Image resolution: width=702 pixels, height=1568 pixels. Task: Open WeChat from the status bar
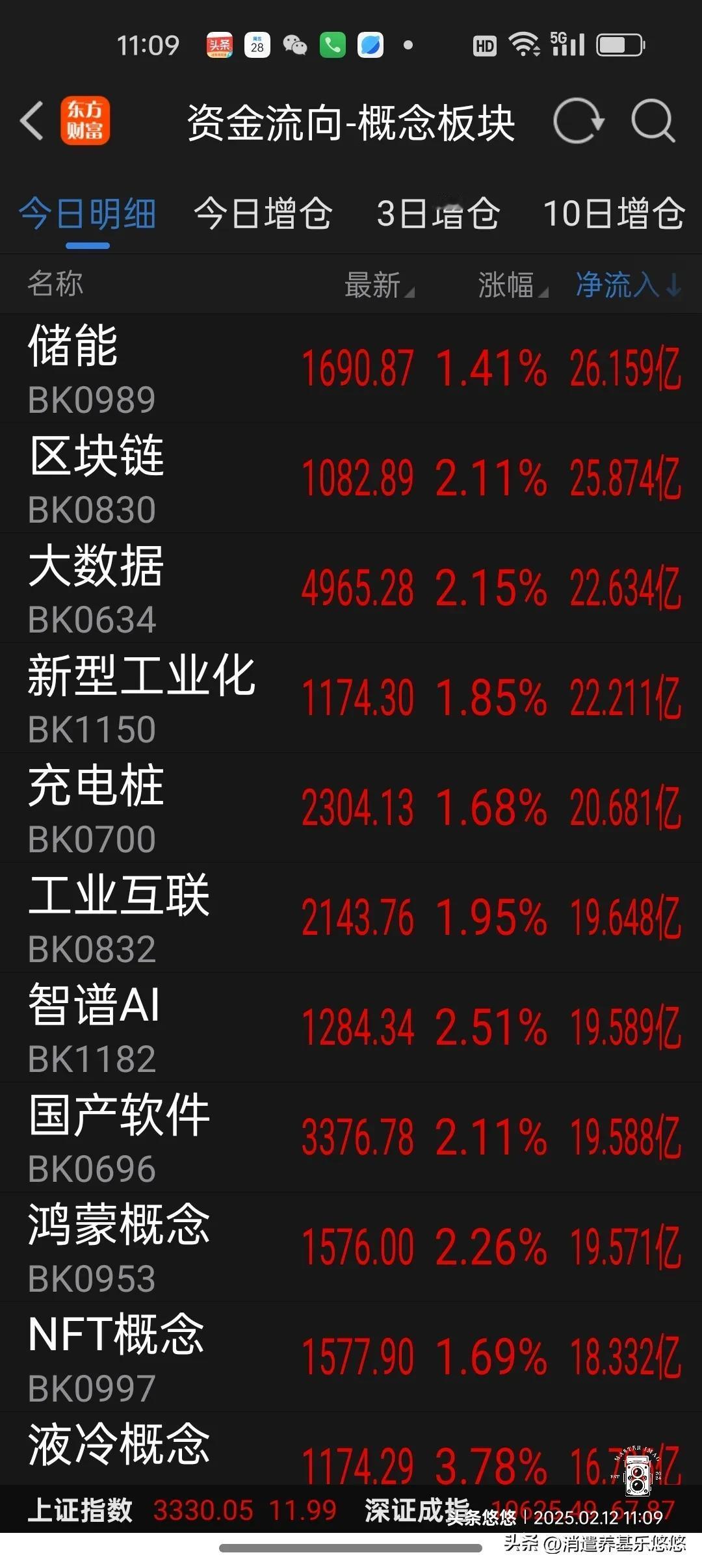(x=296, y=46)
